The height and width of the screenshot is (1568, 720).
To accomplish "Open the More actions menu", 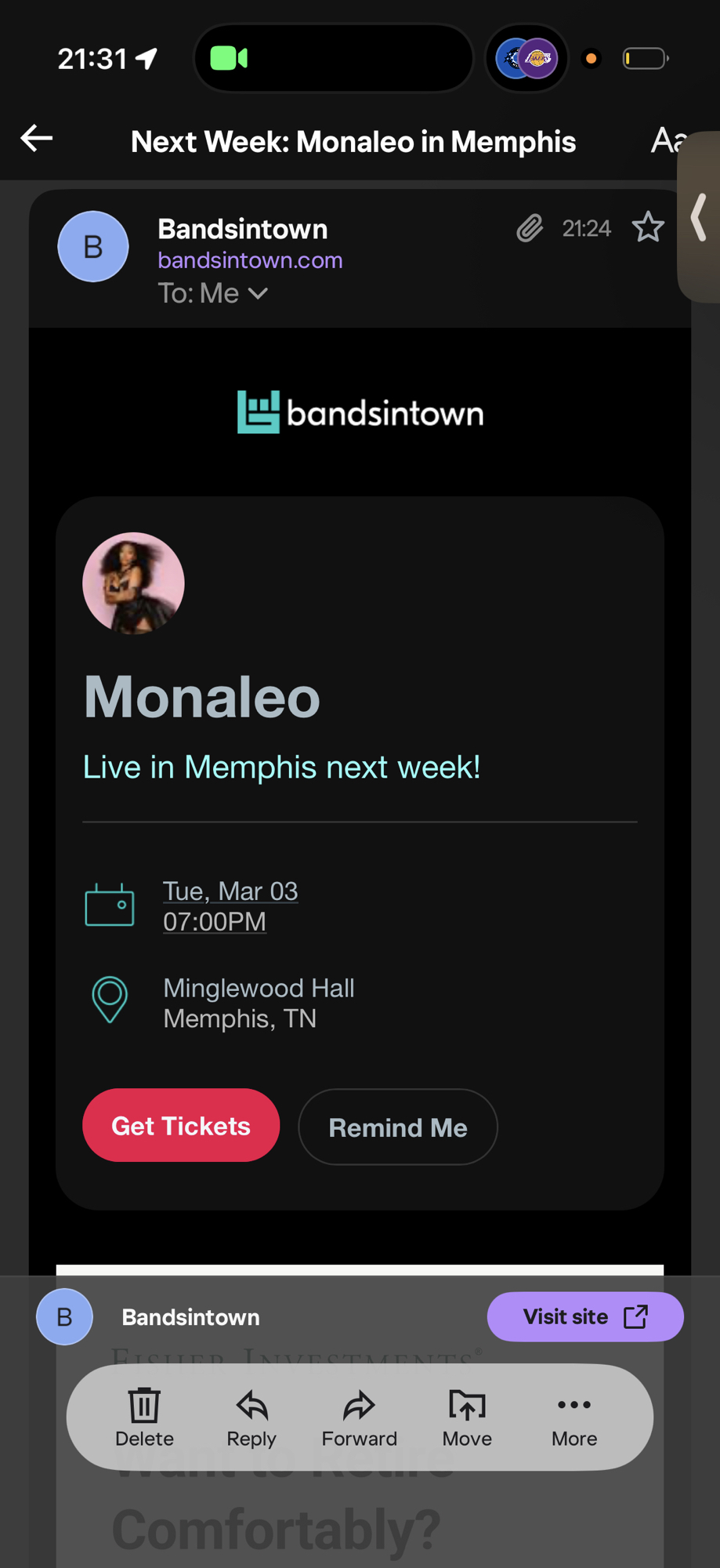I will coord(574,1417).
